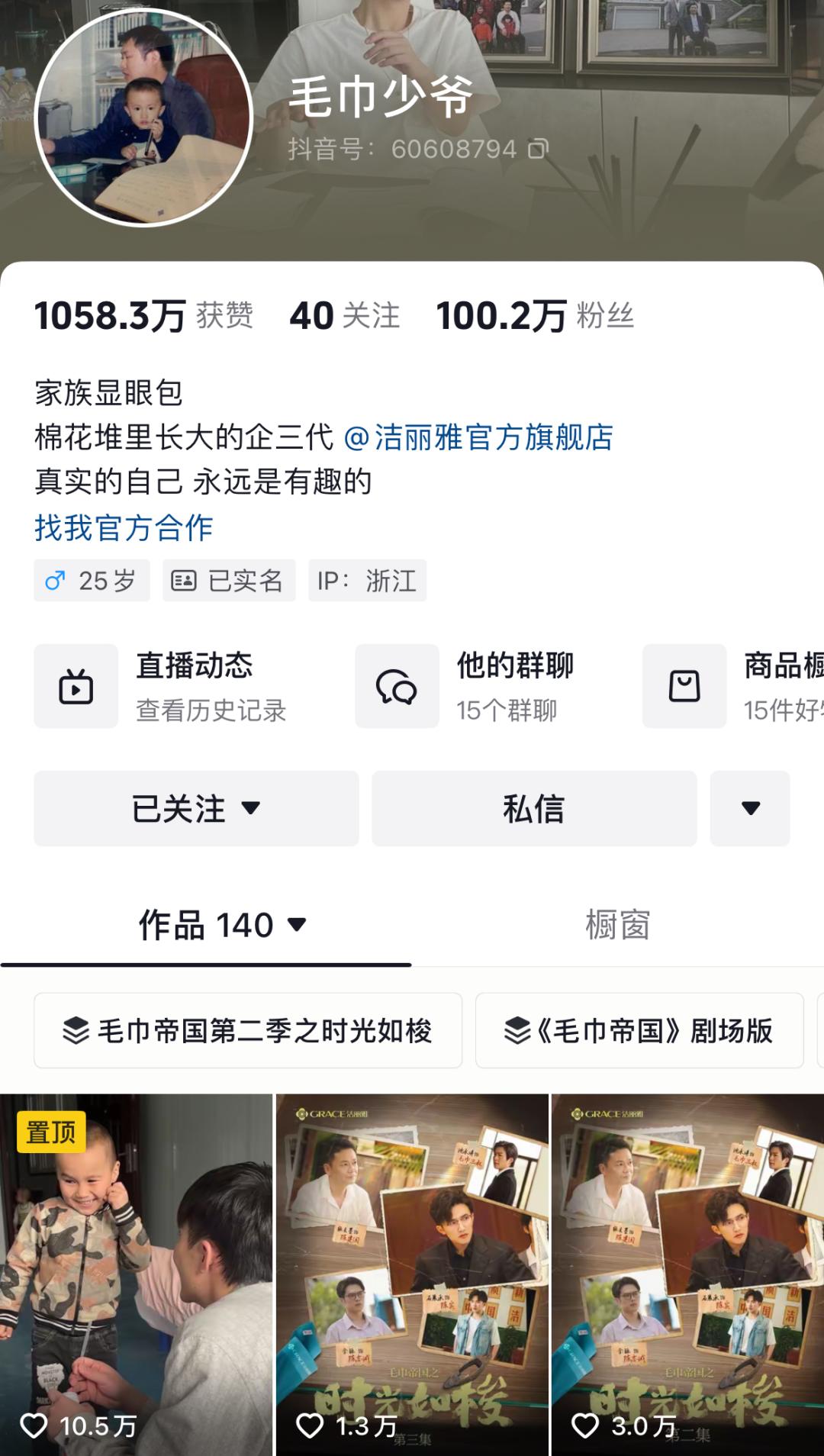Tap the 找我官方合作 link
The height and width of the screenshot is (1456, 824).
pyautogui.click(x=124, y=527)
